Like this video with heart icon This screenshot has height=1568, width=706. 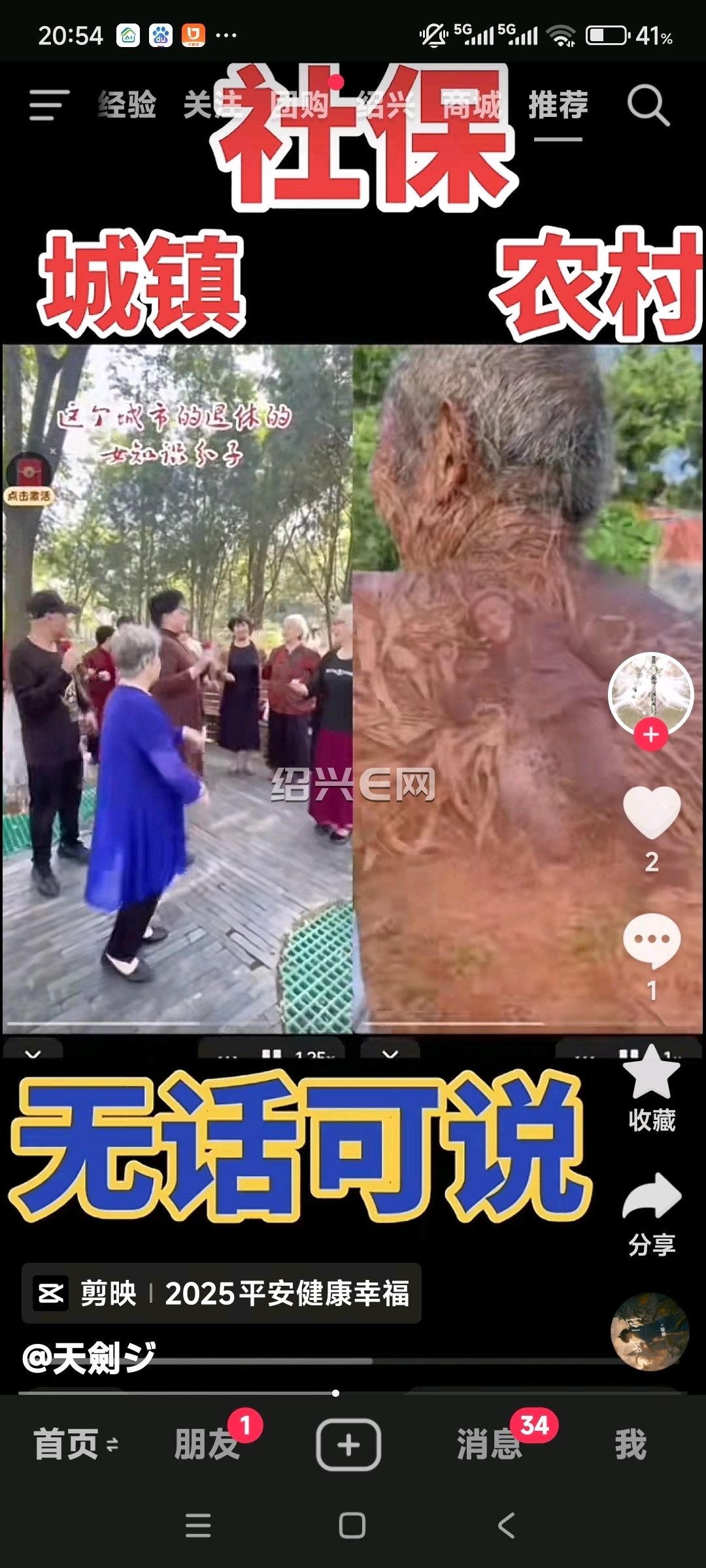652,812
